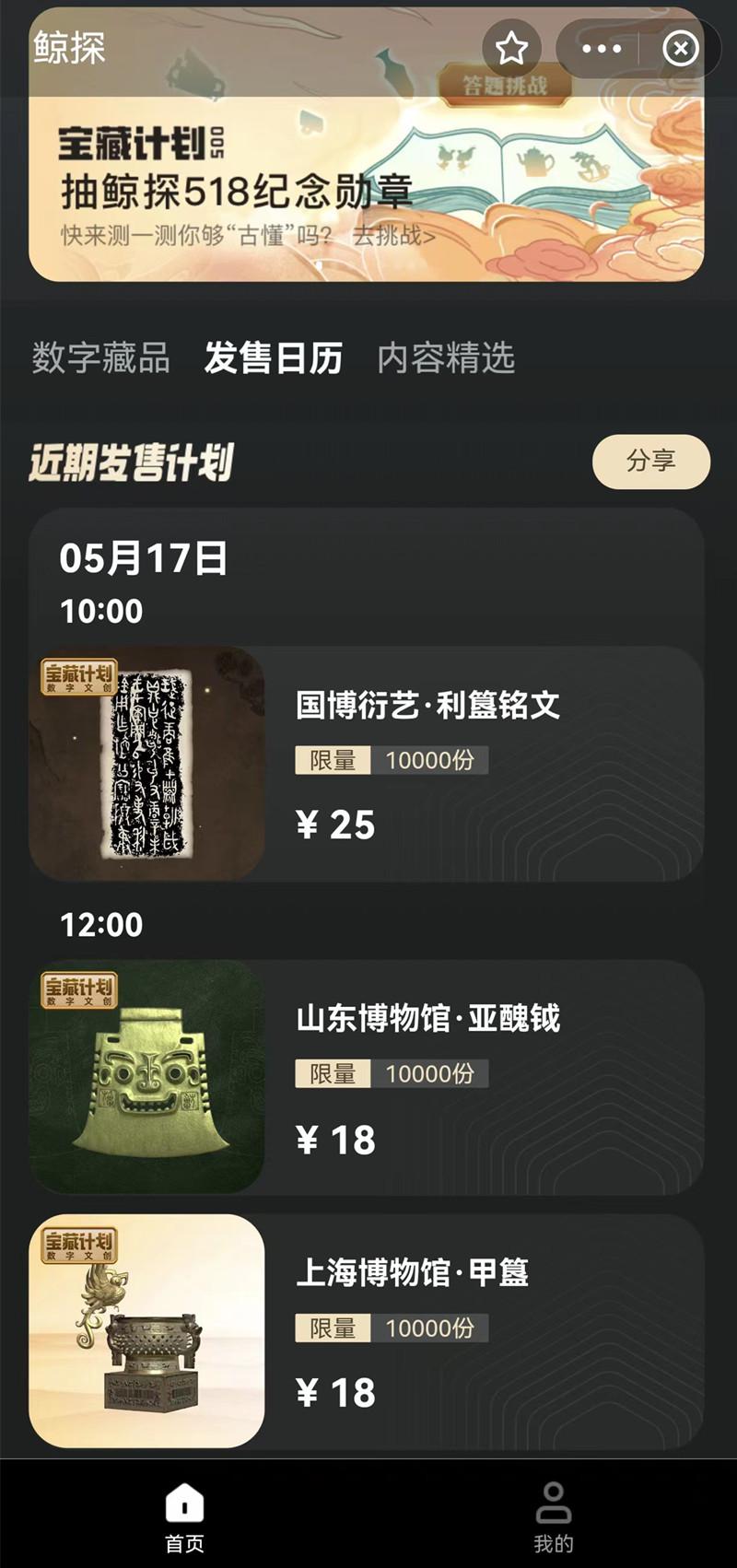Switch to the 内容精选 tab
737x1568 pixels.
coord(446,357)
